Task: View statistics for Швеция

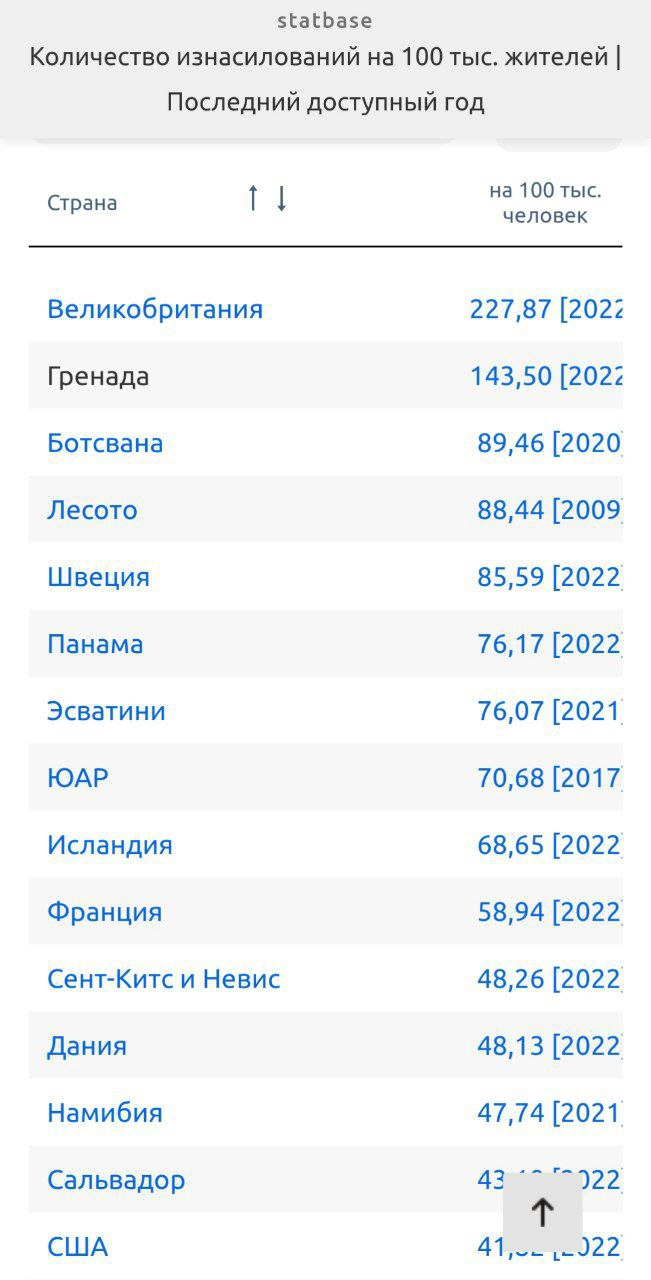Action: (x=98, y=577)
